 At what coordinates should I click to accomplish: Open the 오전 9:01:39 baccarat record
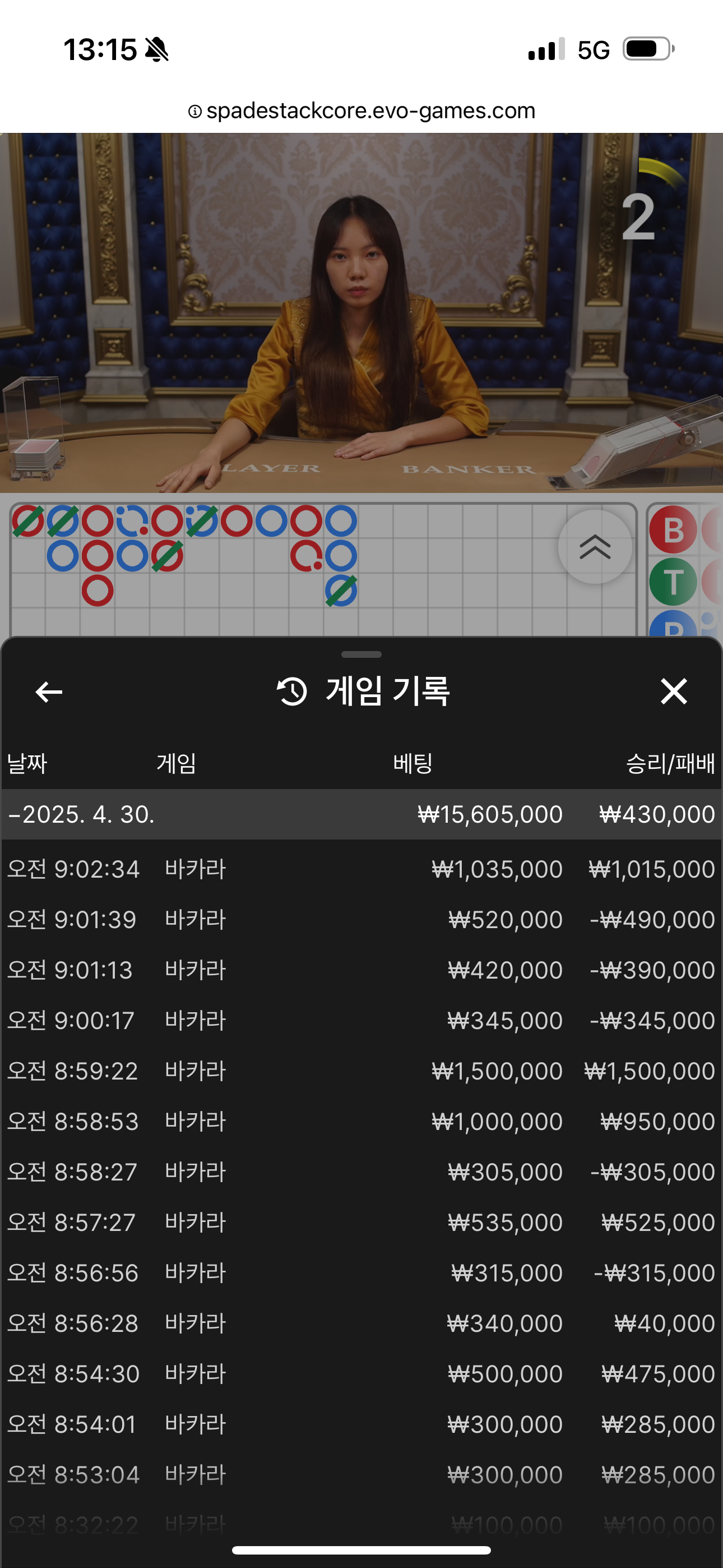(x=361, y=919)
